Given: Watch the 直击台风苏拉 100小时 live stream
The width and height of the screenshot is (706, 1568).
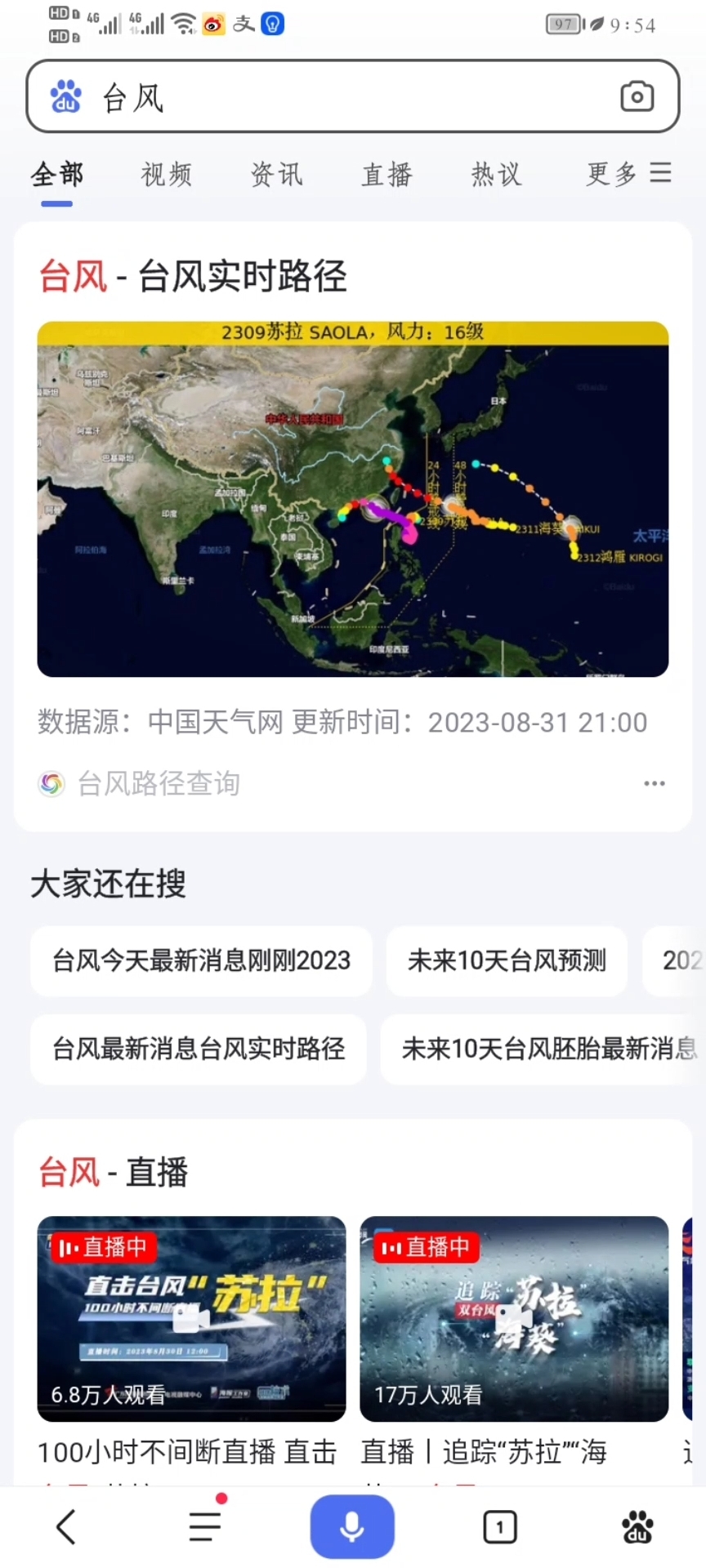Looking at the screenshot, I should coord(192,1319).
